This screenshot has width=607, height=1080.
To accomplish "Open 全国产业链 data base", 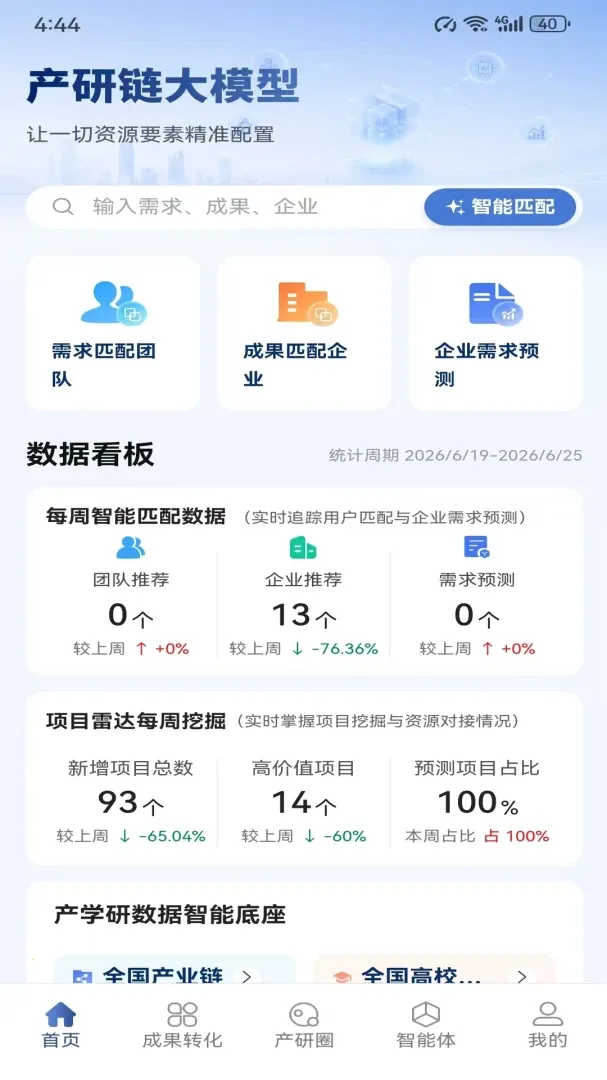I will click(175, 970).
